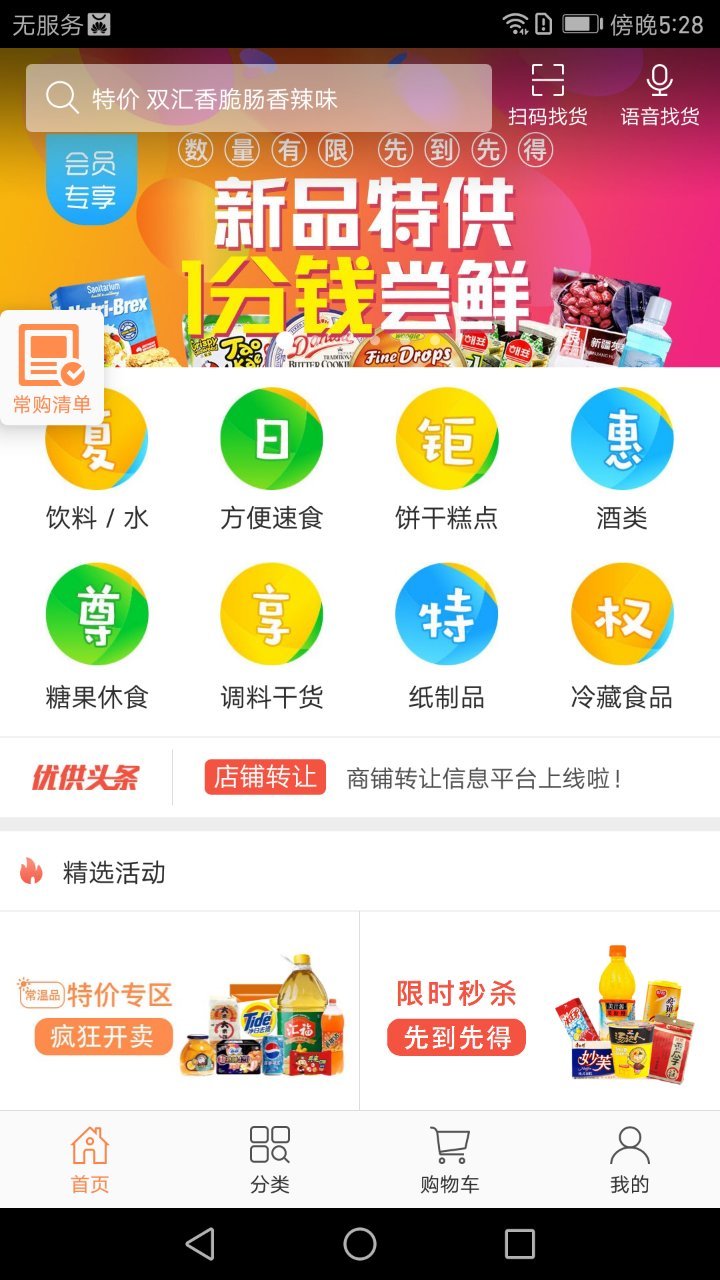The image size is (720, 1280).
Task: Go to the 我的 profile tab
Action: point(628,1158)
